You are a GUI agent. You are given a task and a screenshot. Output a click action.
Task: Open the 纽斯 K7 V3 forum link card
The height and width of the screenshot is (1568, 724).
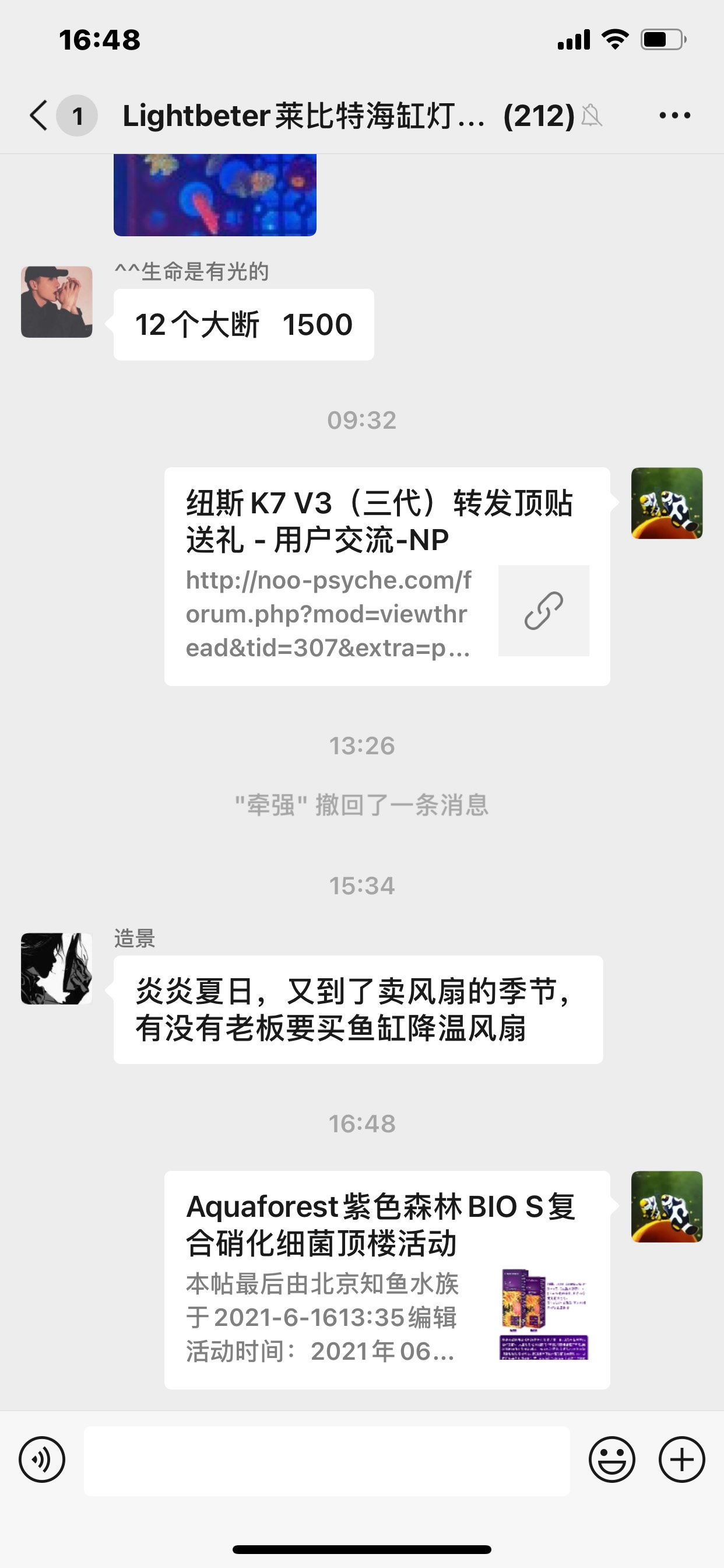click(x=387, y=576)
